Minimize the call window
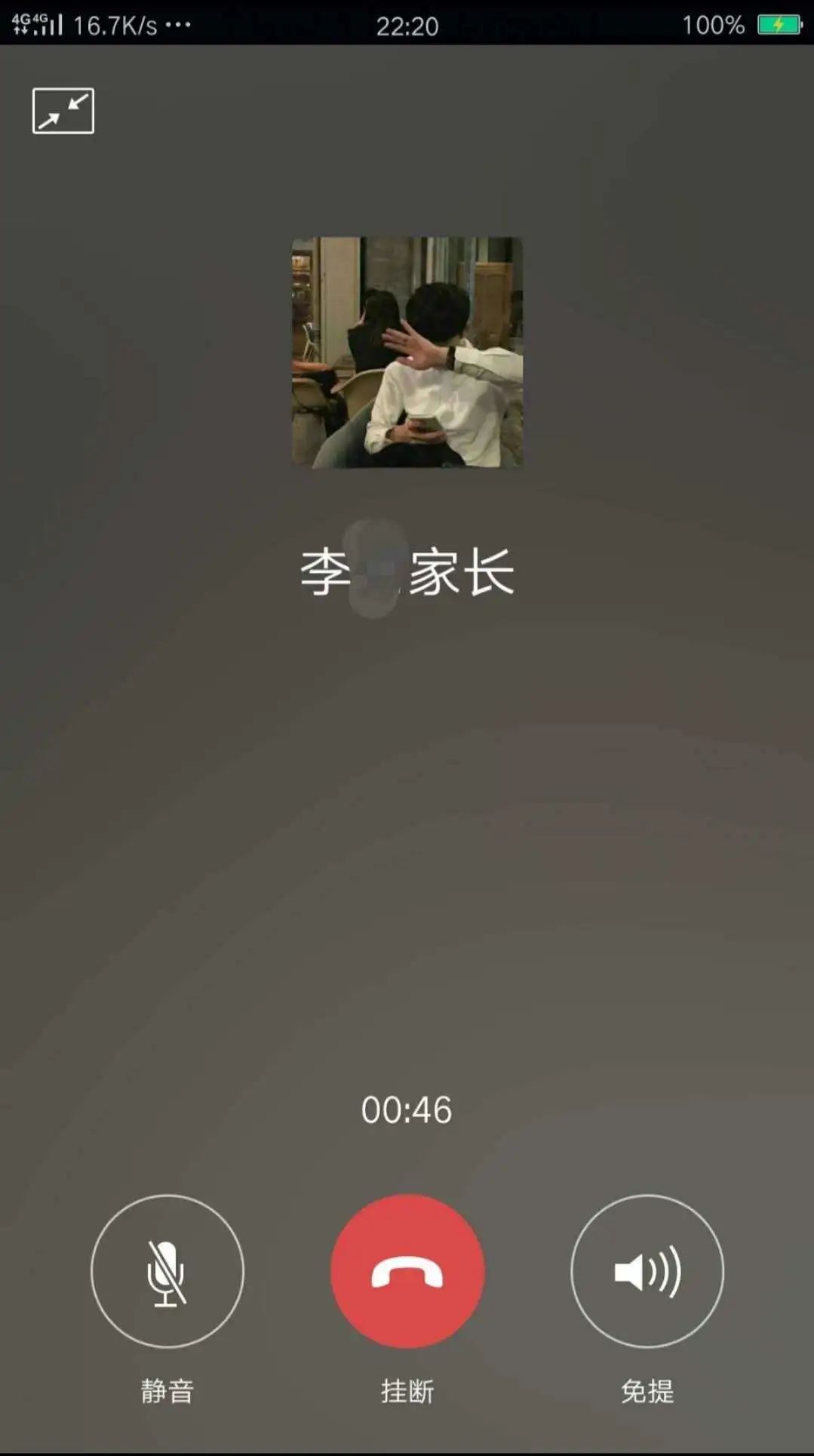 pos(63,111)
